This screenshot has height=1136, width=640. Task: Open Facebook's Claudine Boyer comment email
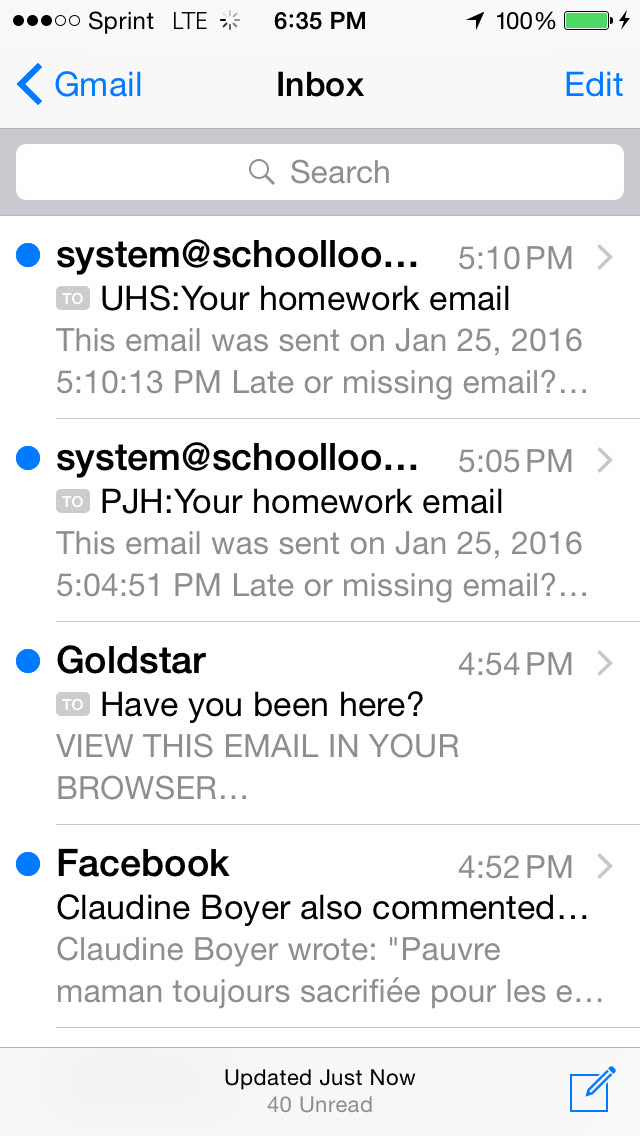coord(320,928)
